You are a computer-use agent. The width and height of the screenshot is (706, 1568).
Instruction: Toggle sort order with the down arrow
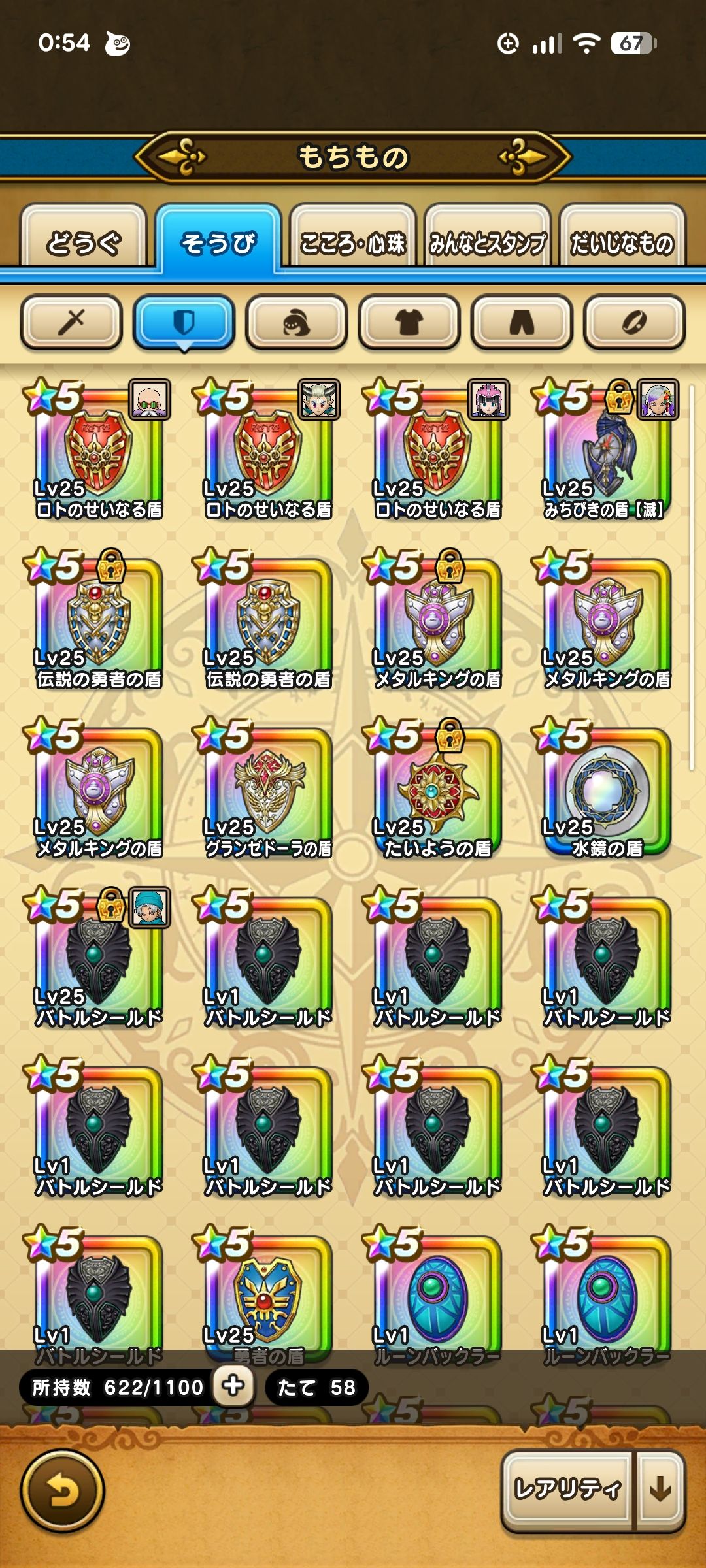[x=660, y=1489]
